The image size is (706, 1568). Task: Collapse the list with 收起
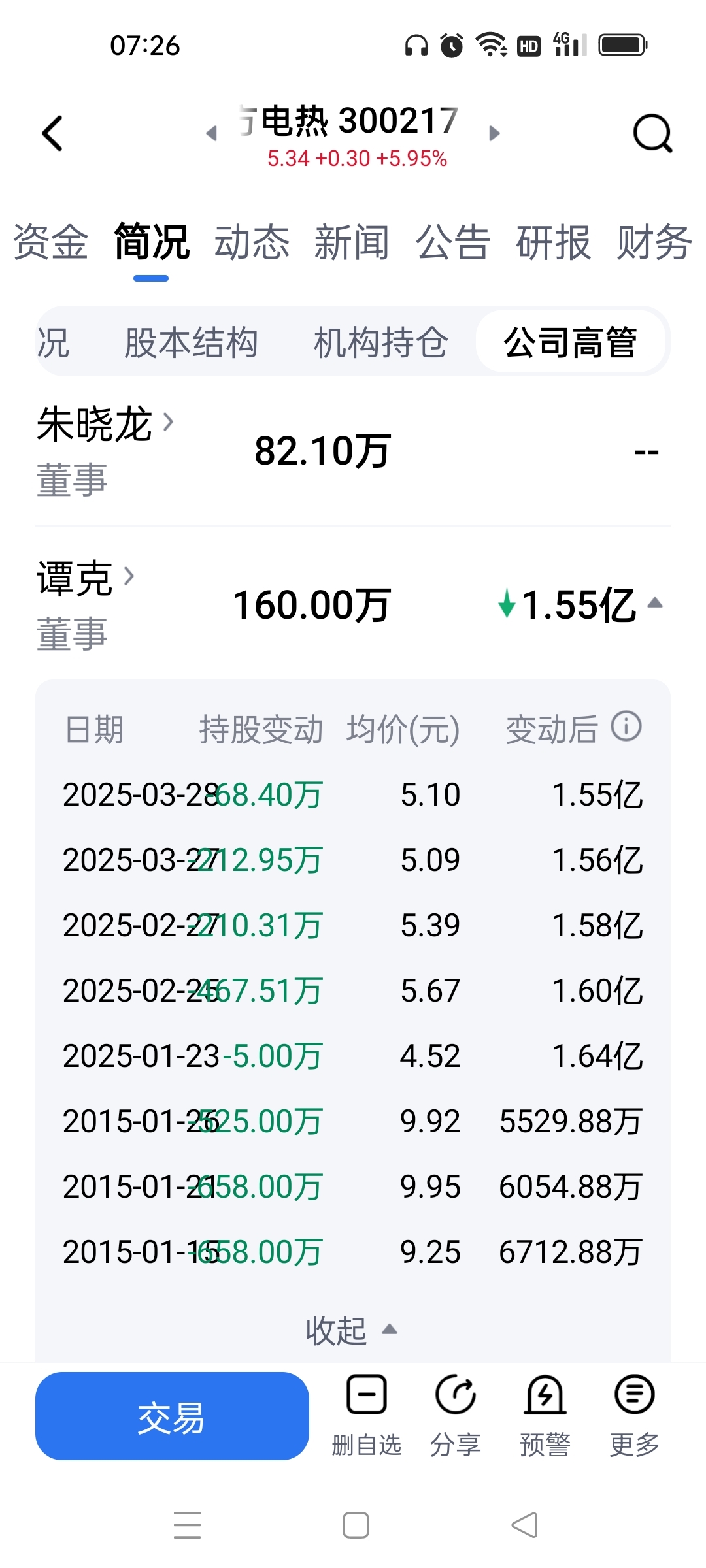tap(352, 1330)
